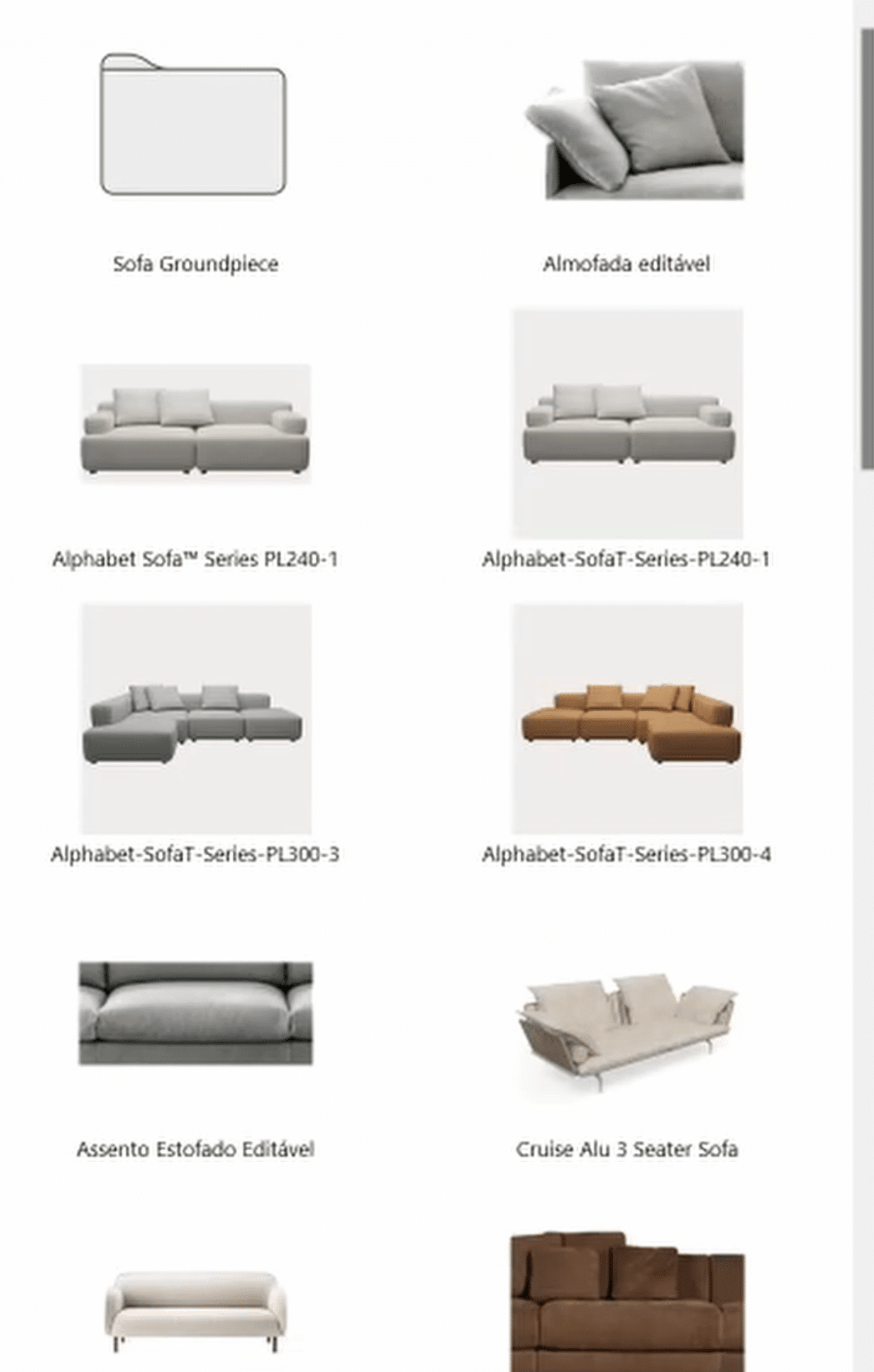
Task: Pick the orange Alphabet-SofaT-Series-PL300-4 sofa
Action: click(628, 718)
